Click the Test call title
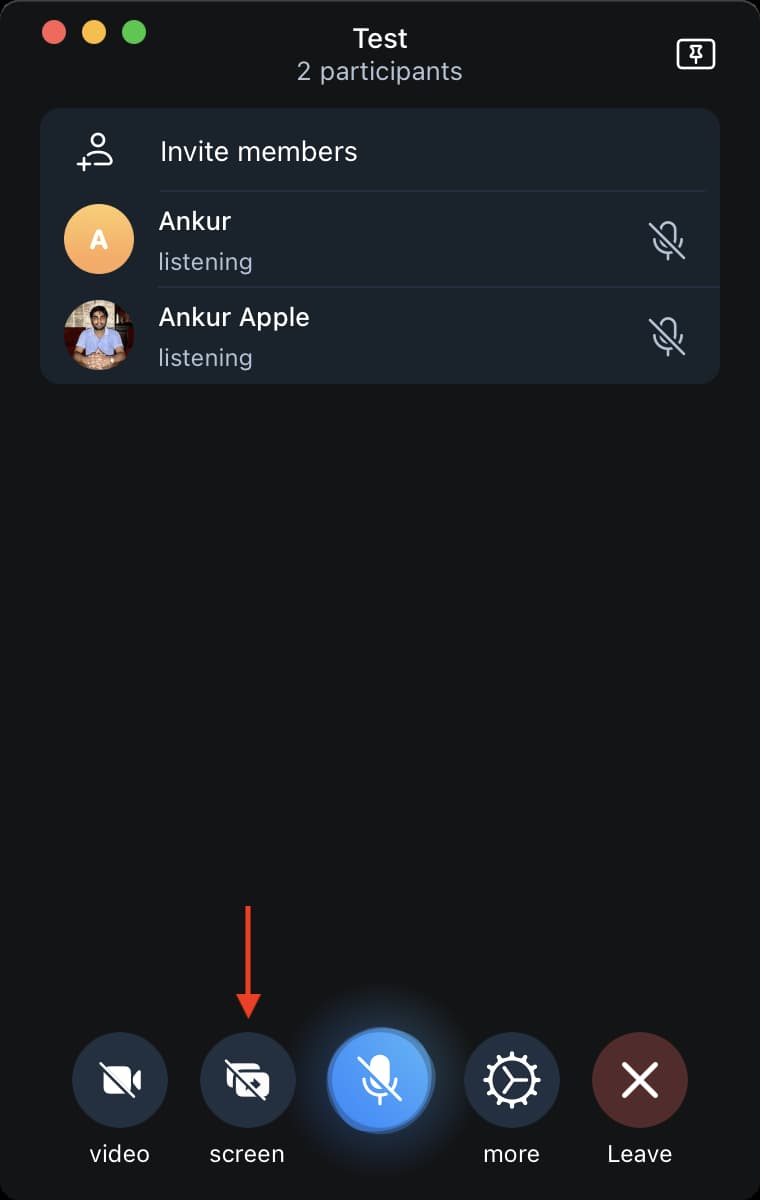 (380, 38)
